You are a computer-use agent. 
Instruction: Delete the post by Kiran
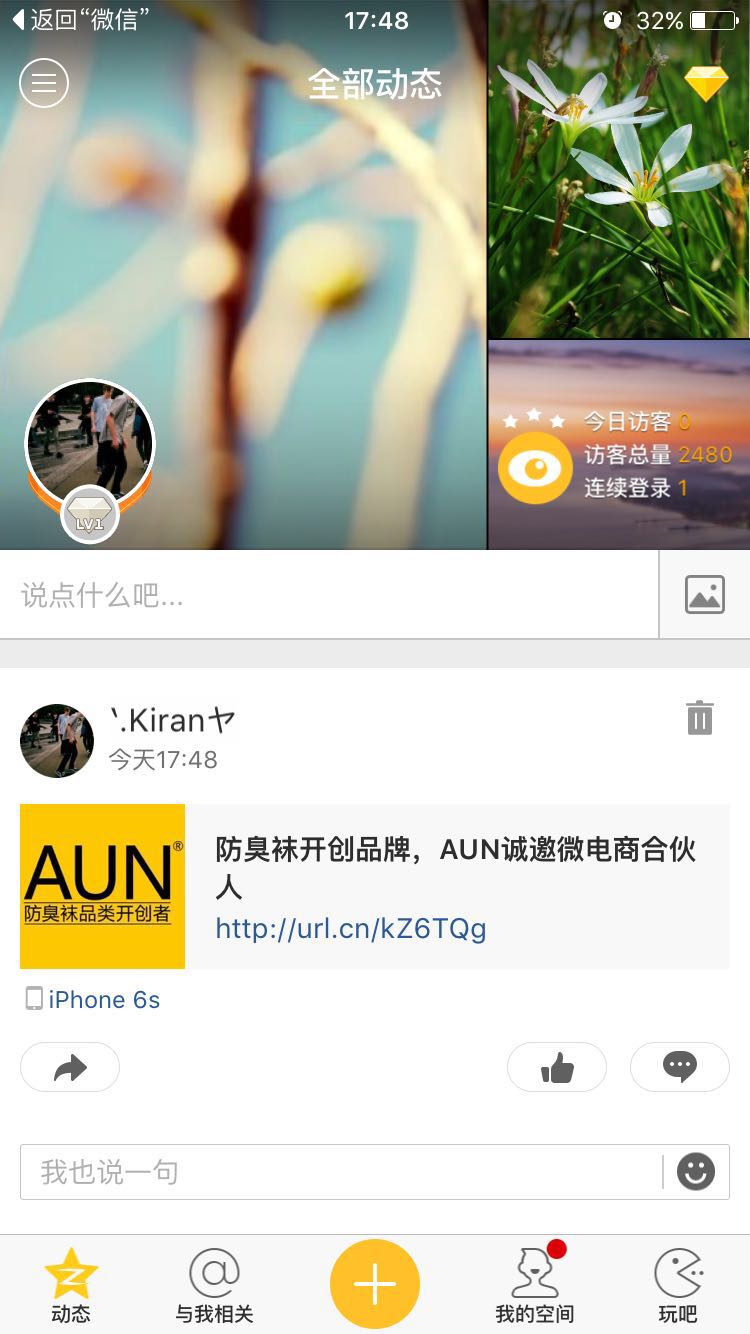click(700, 718)
